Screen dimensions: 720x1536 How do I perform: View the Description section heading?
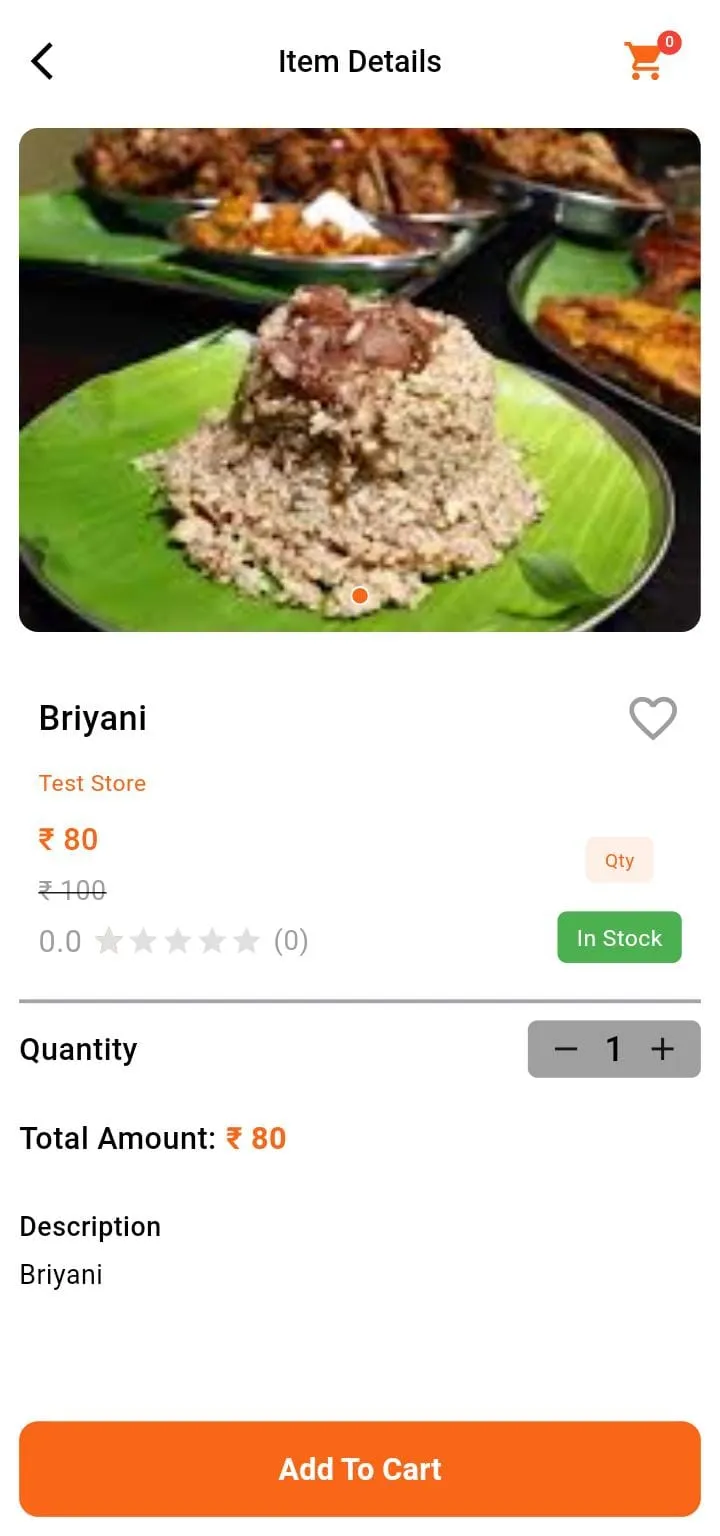click(90, 1226)
